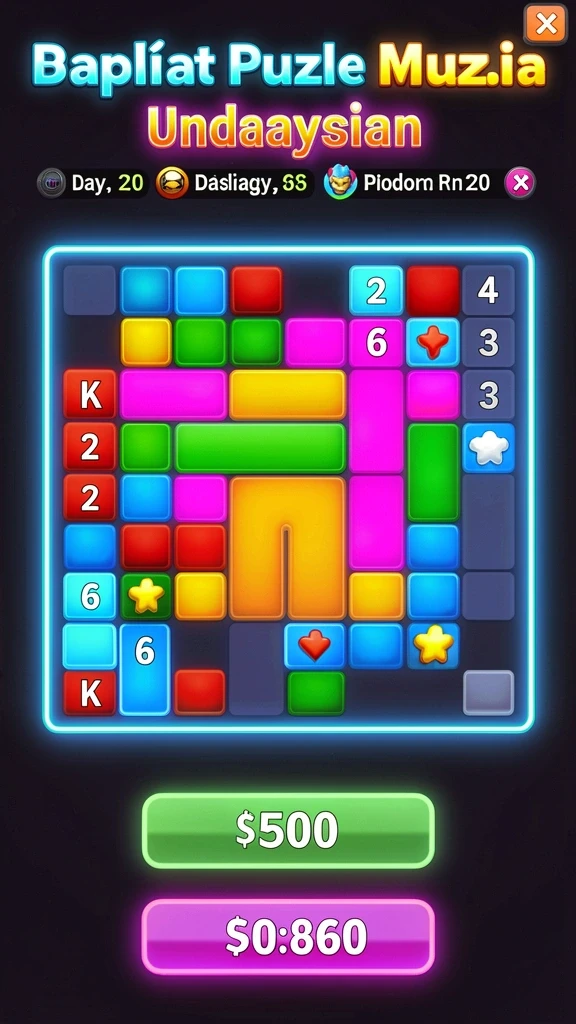Tap the yellow star on green tile
The height and width of the screenshot is (1024, 576).
146,596
